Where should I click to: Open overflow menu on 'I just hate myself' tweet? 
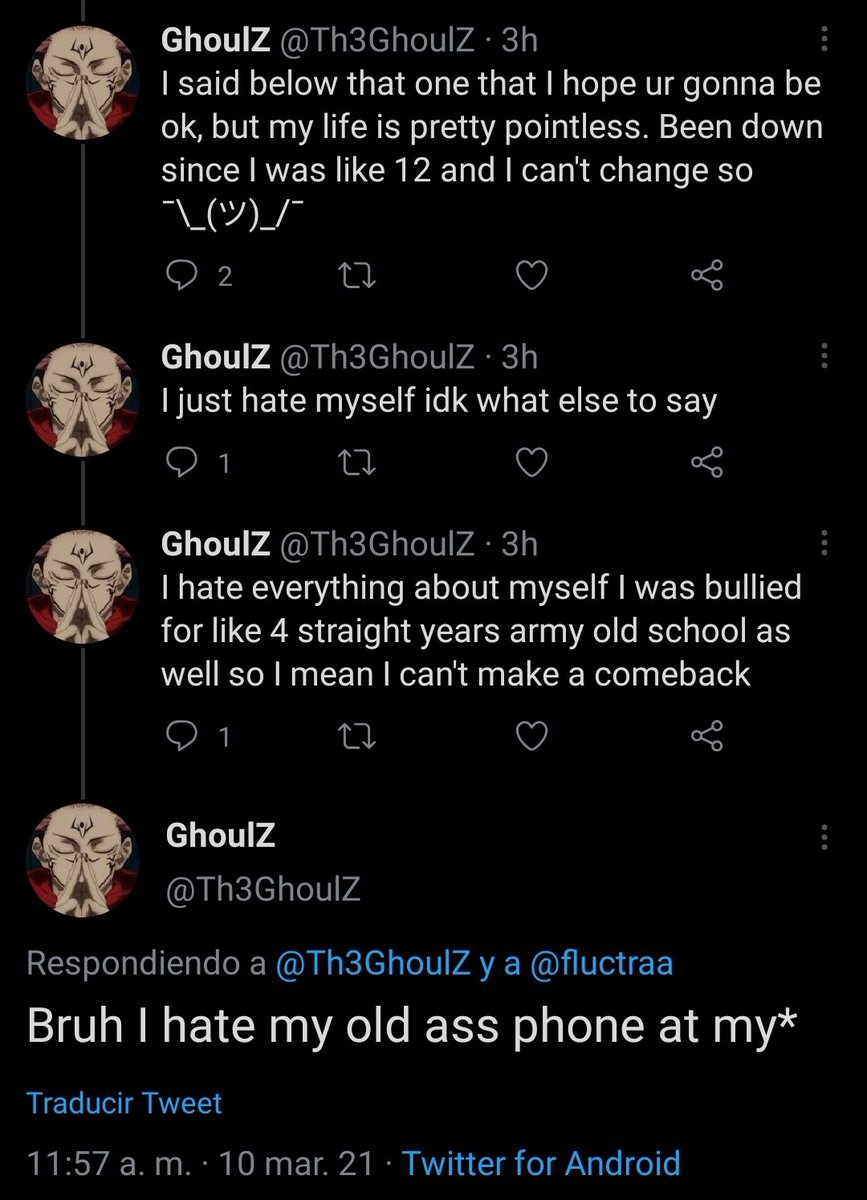(823, 356)
